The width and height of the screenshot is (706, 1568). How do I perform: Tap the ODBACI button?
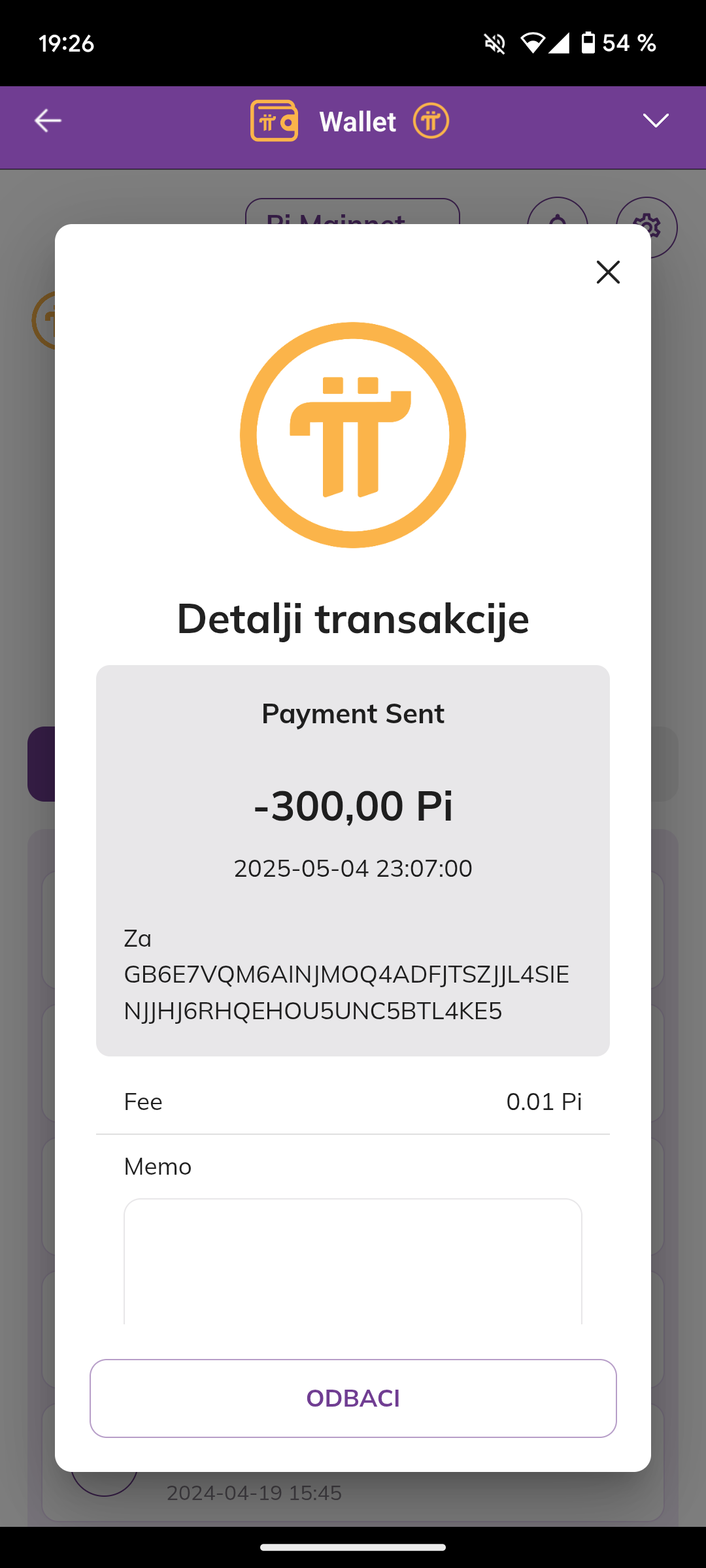click(353, 1398)
